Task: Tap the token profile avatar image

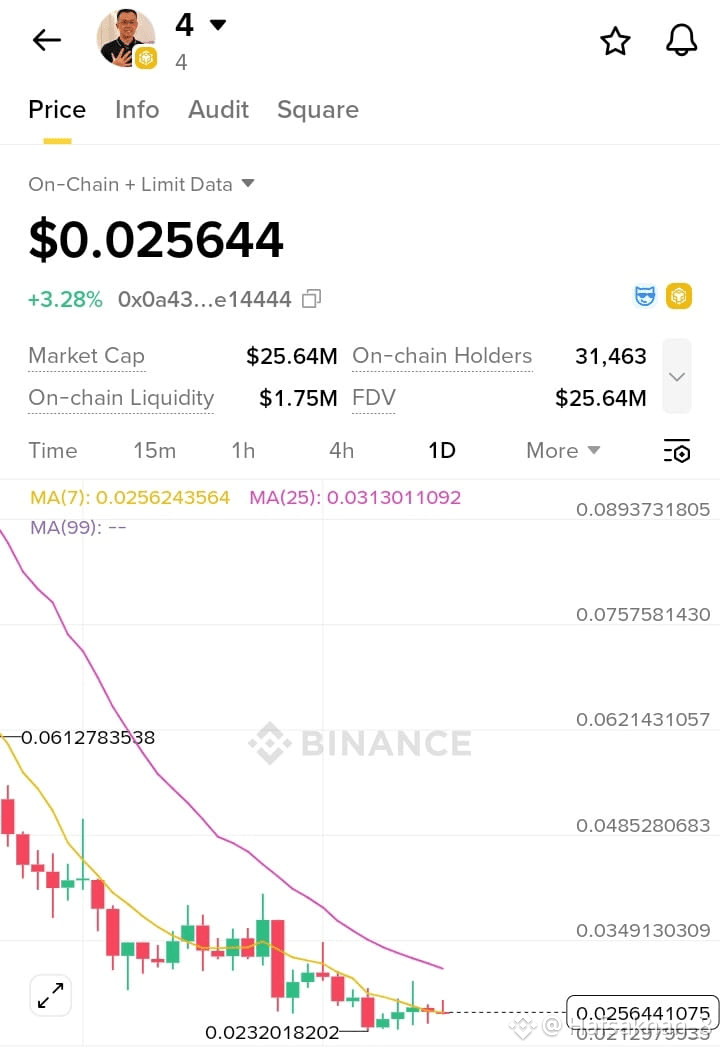Action: point(126,39)
